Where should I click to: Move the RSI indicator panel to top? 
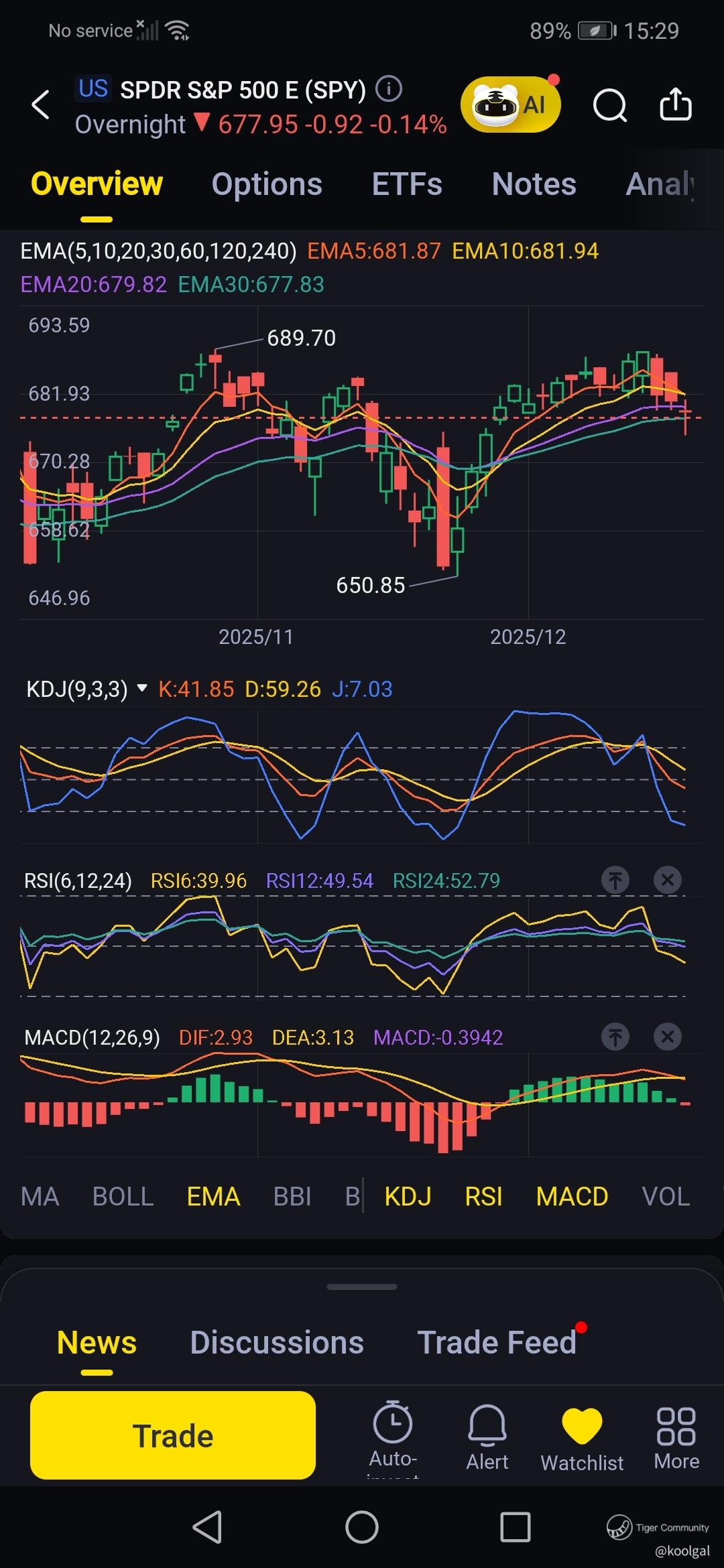click(x=615, y=880)
